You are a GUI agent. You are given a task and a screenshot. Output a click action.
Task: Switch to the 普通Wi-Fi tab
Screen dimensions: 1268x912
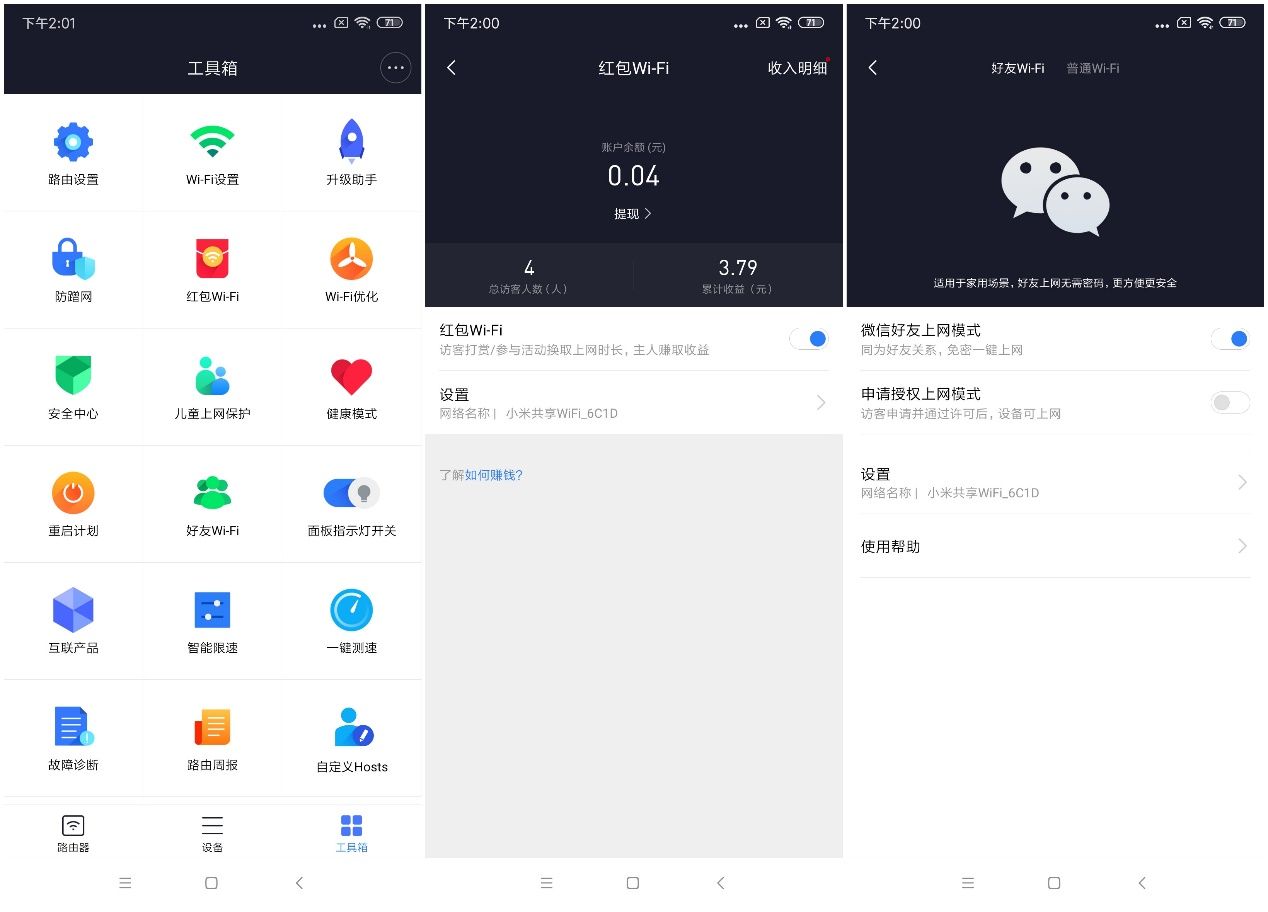pyautogui.click(x=1092, y=68)
